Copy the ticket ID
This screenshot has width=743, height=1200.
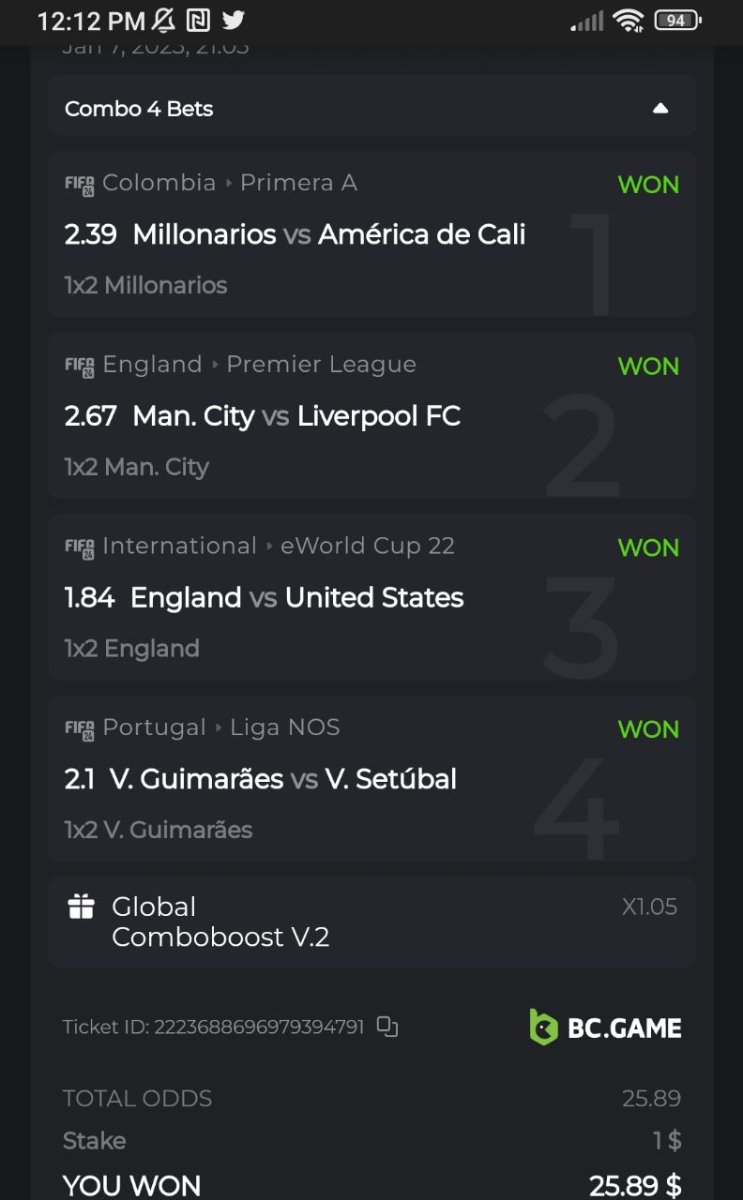pos(387,1026)
